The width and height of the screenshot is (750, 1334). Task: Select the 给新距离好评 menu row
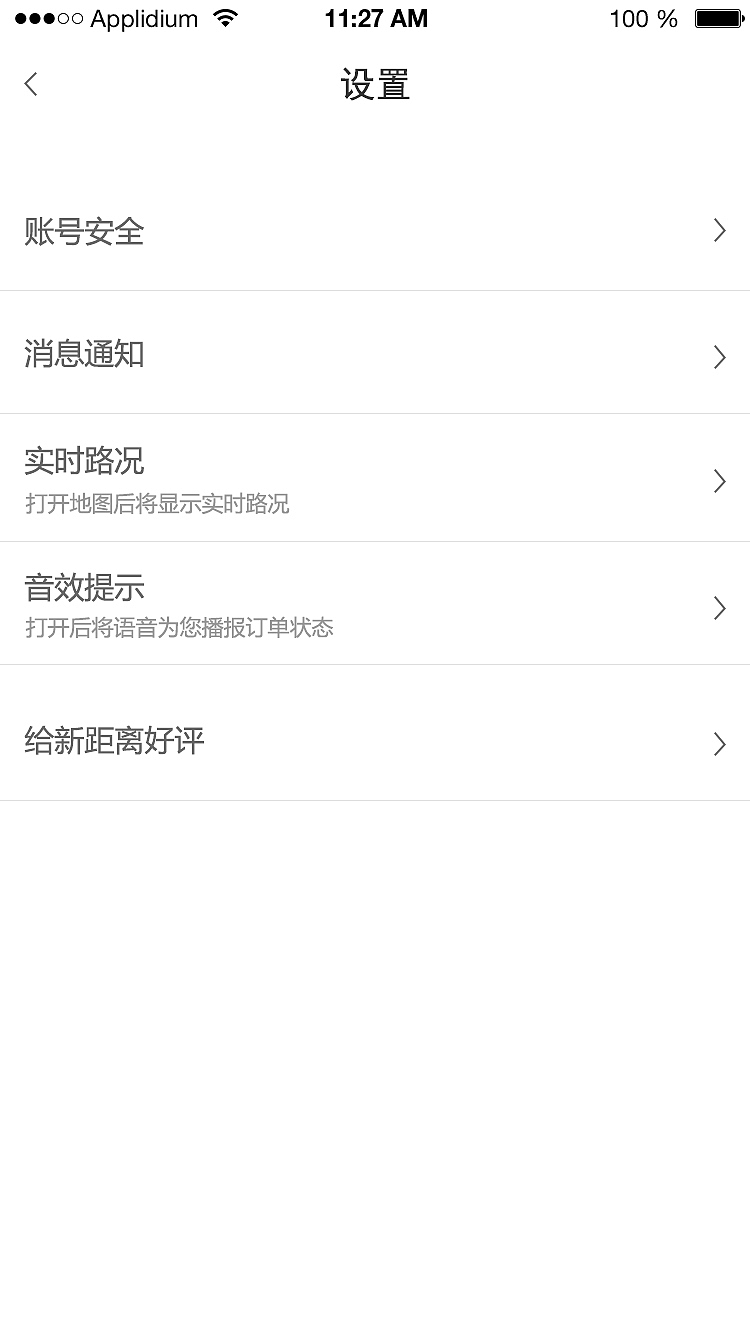coord(375,744)
